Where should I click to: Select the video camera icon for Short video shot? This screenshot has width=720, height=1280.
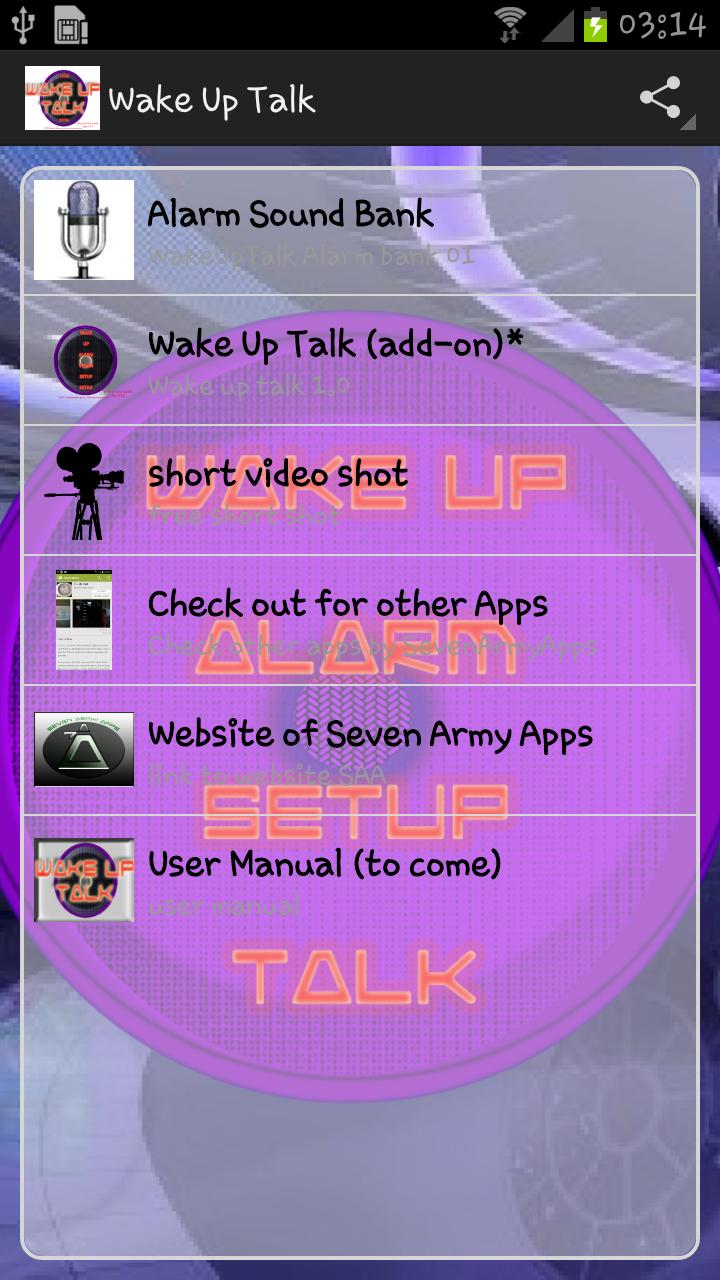[84, 490]
